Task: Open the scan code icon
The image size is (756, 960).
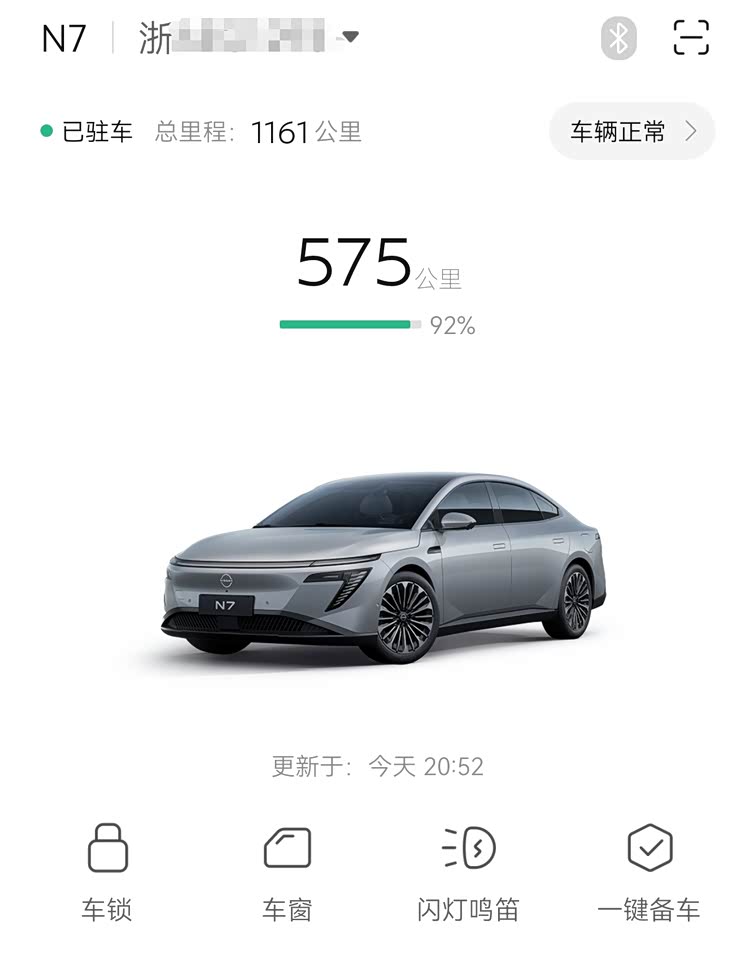Action: coord(691,38)
